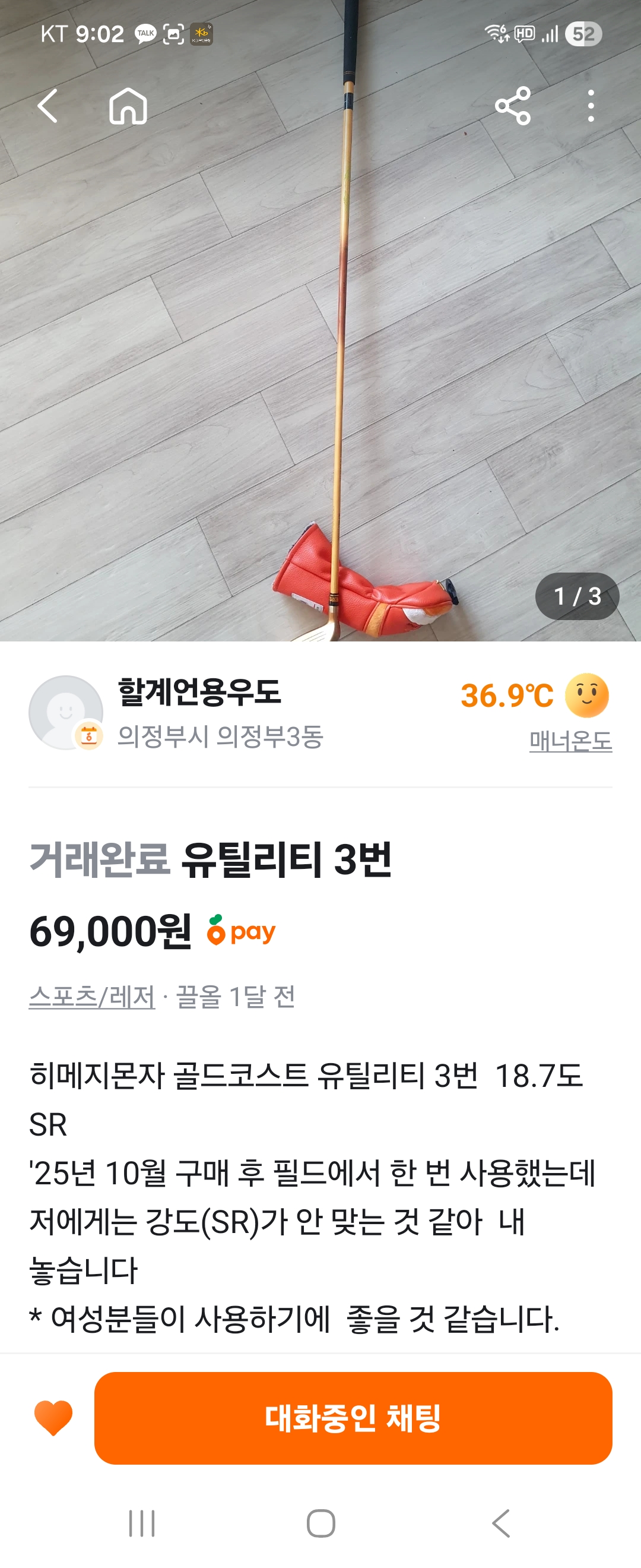Open recent apps from navigation bar
The height and width of the screenshot is (1568, 641).
click(142, 1523)
